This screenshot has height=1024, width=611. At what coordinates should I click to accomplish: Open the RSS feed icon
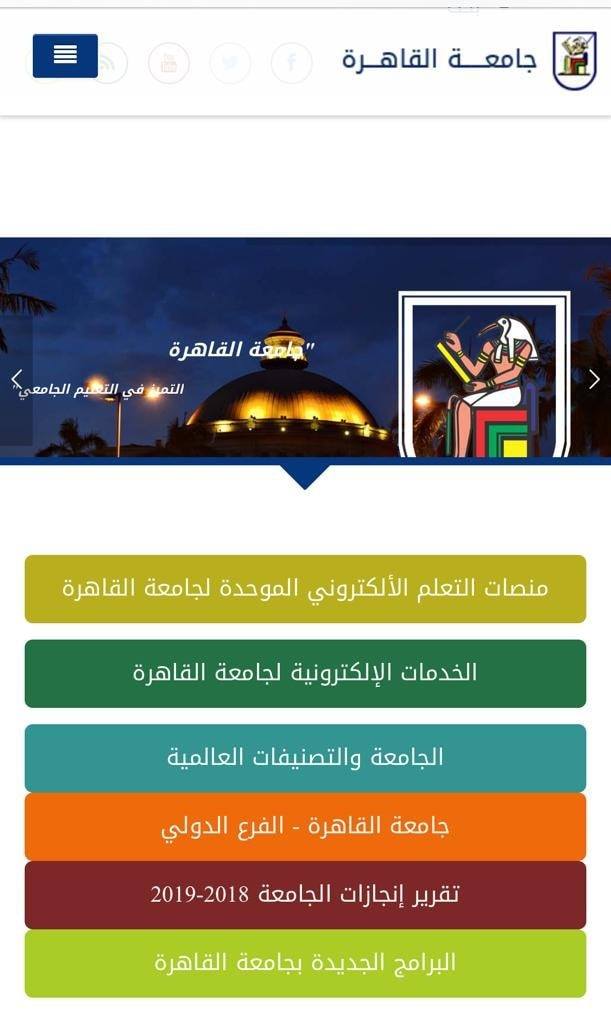(x=108, y=63)
